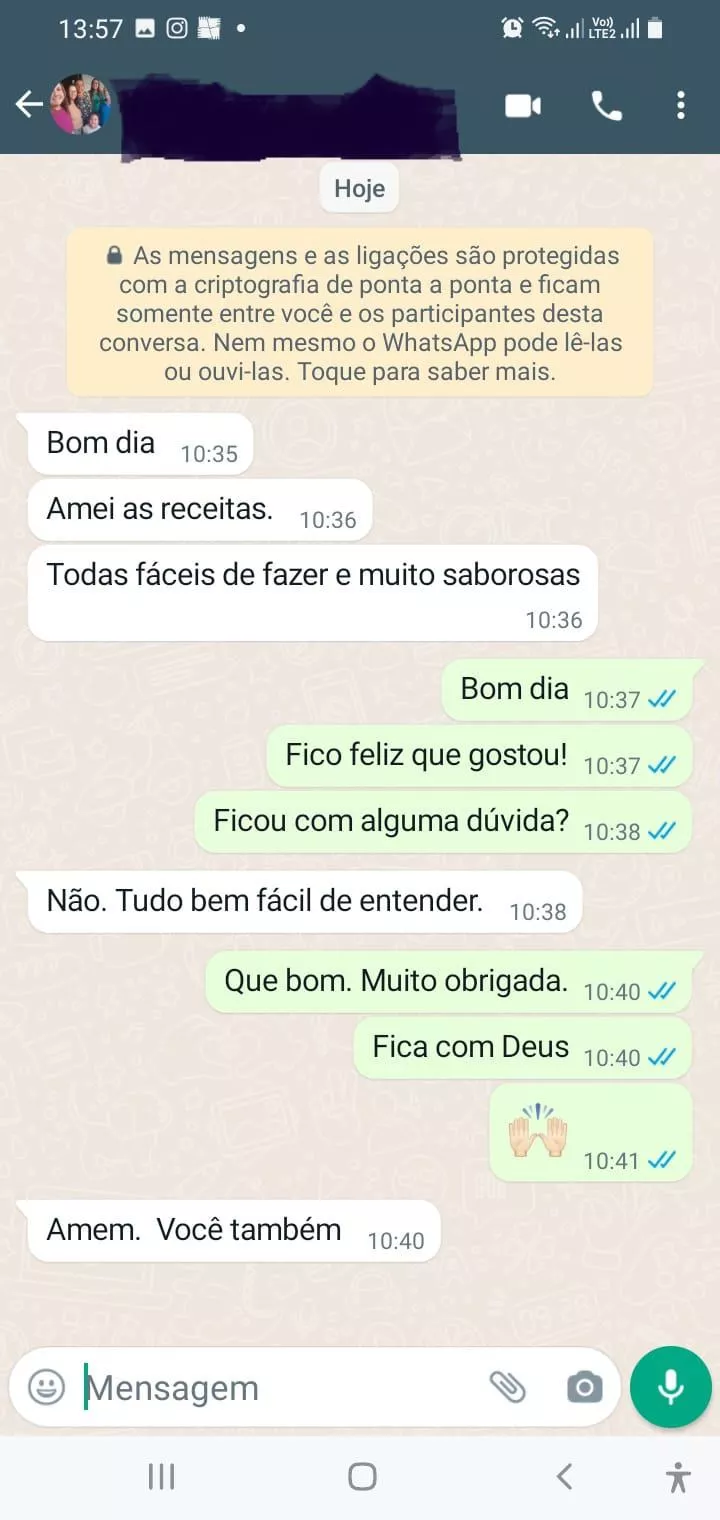Show recent apps
The width and height of the screenshot is (720, 1520).
coord(161,1476)
